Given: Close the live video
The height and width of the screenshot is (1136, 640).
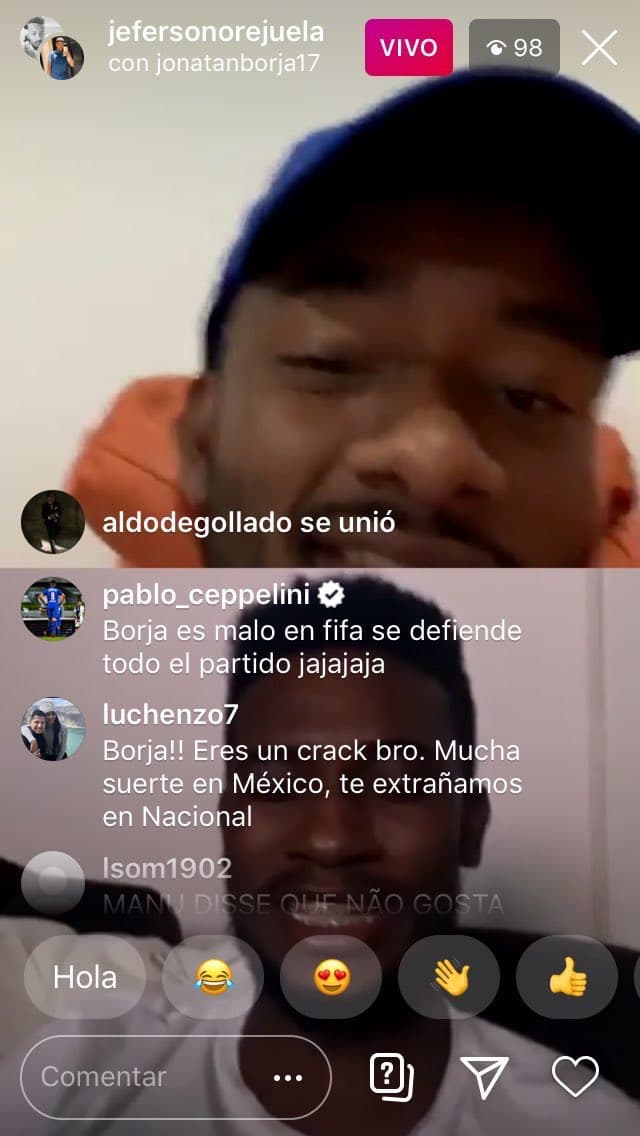Looking at the screenshot, I should click(x=599, y=47).
